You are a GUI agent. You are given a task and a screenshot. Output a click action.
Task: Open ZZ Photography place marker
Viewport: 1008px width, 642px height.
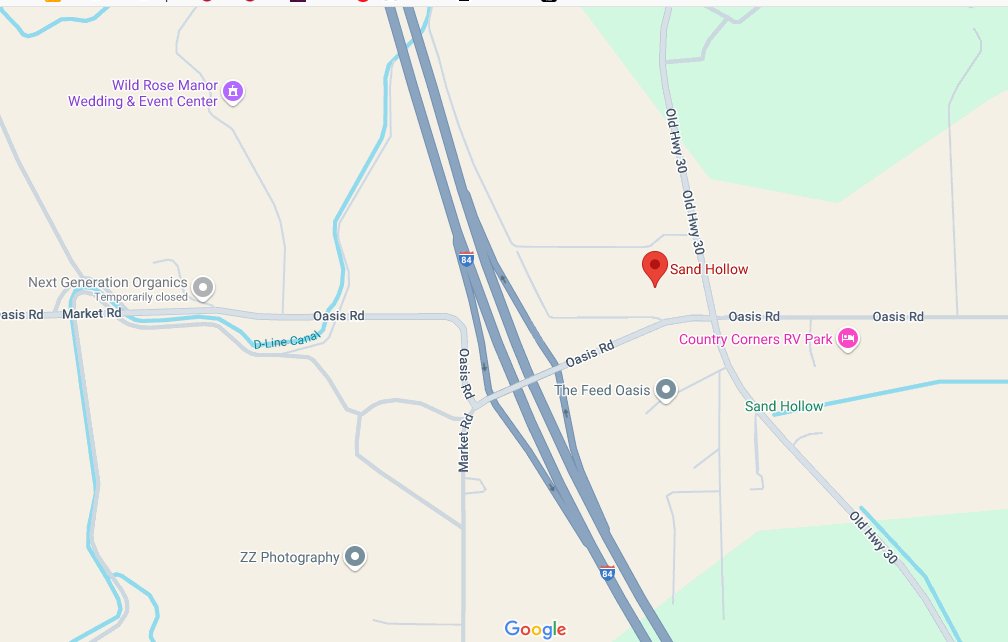[355, 557]
